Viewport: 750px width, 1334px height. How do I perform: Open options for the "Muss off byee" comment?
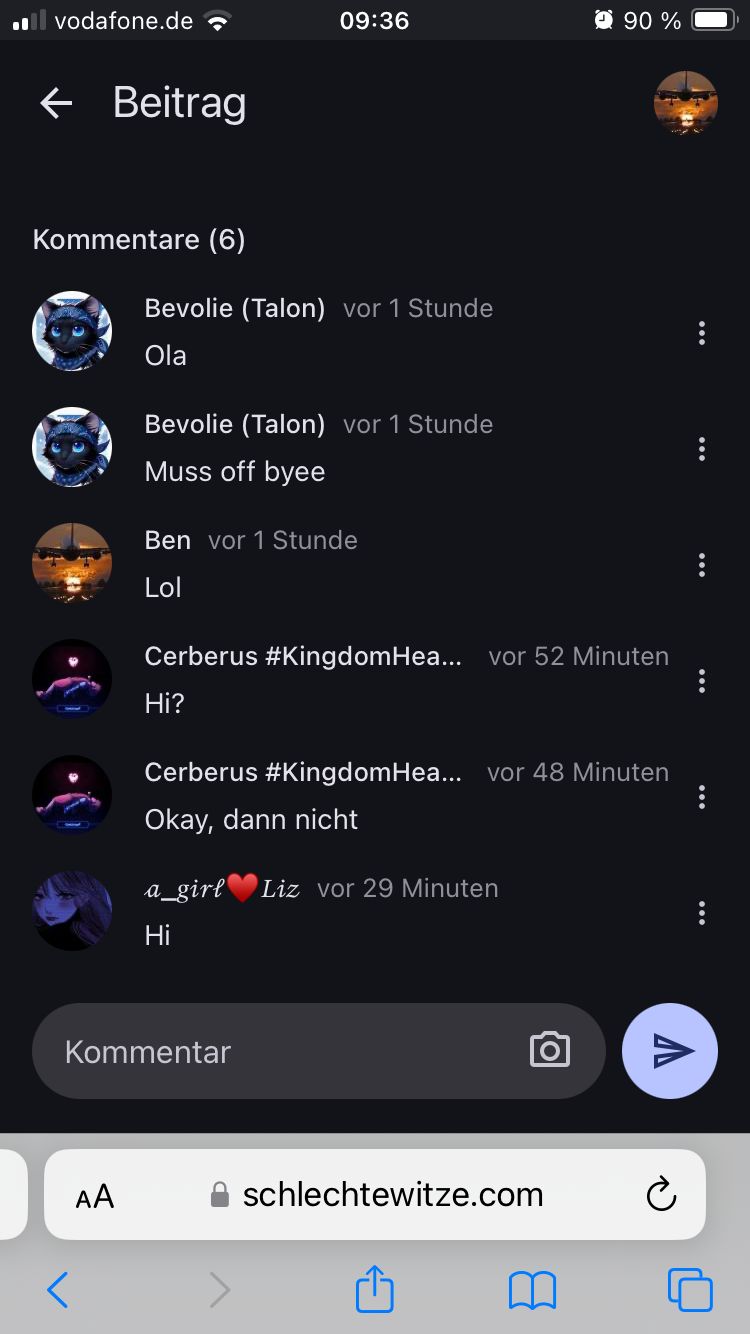tap(702, 449)
